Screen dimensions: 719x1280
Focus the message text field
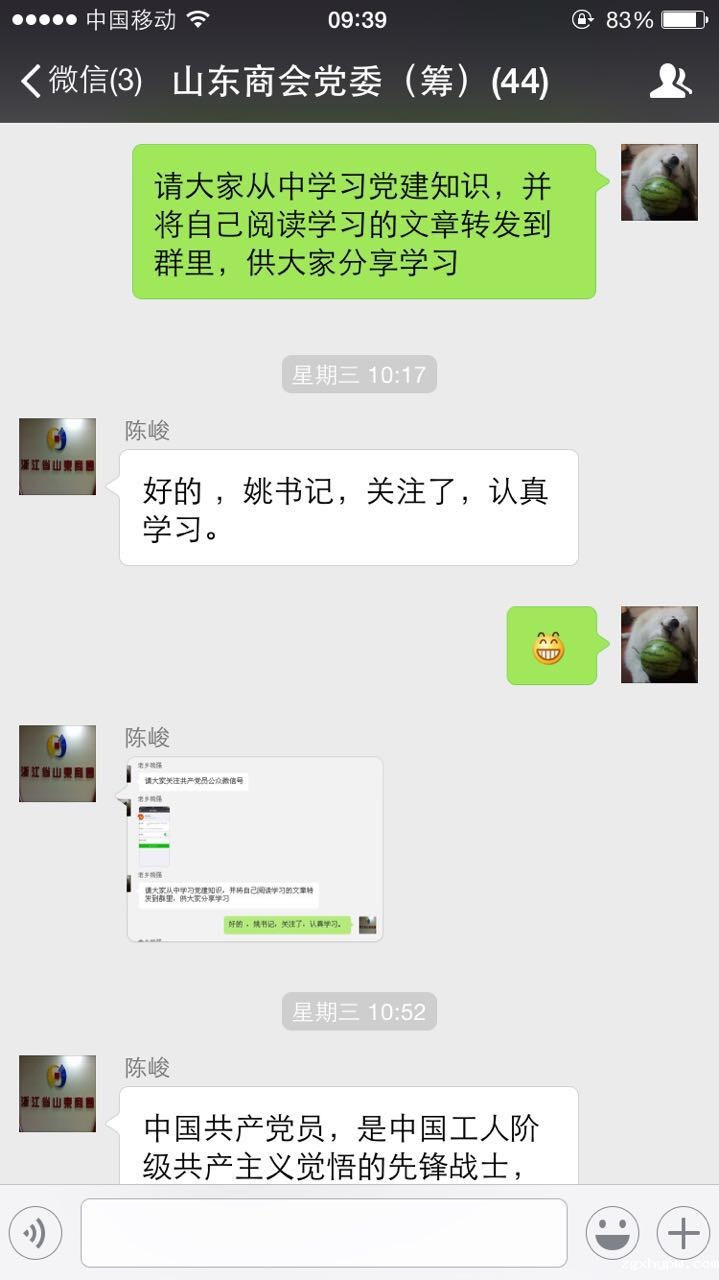[323, 1233]
